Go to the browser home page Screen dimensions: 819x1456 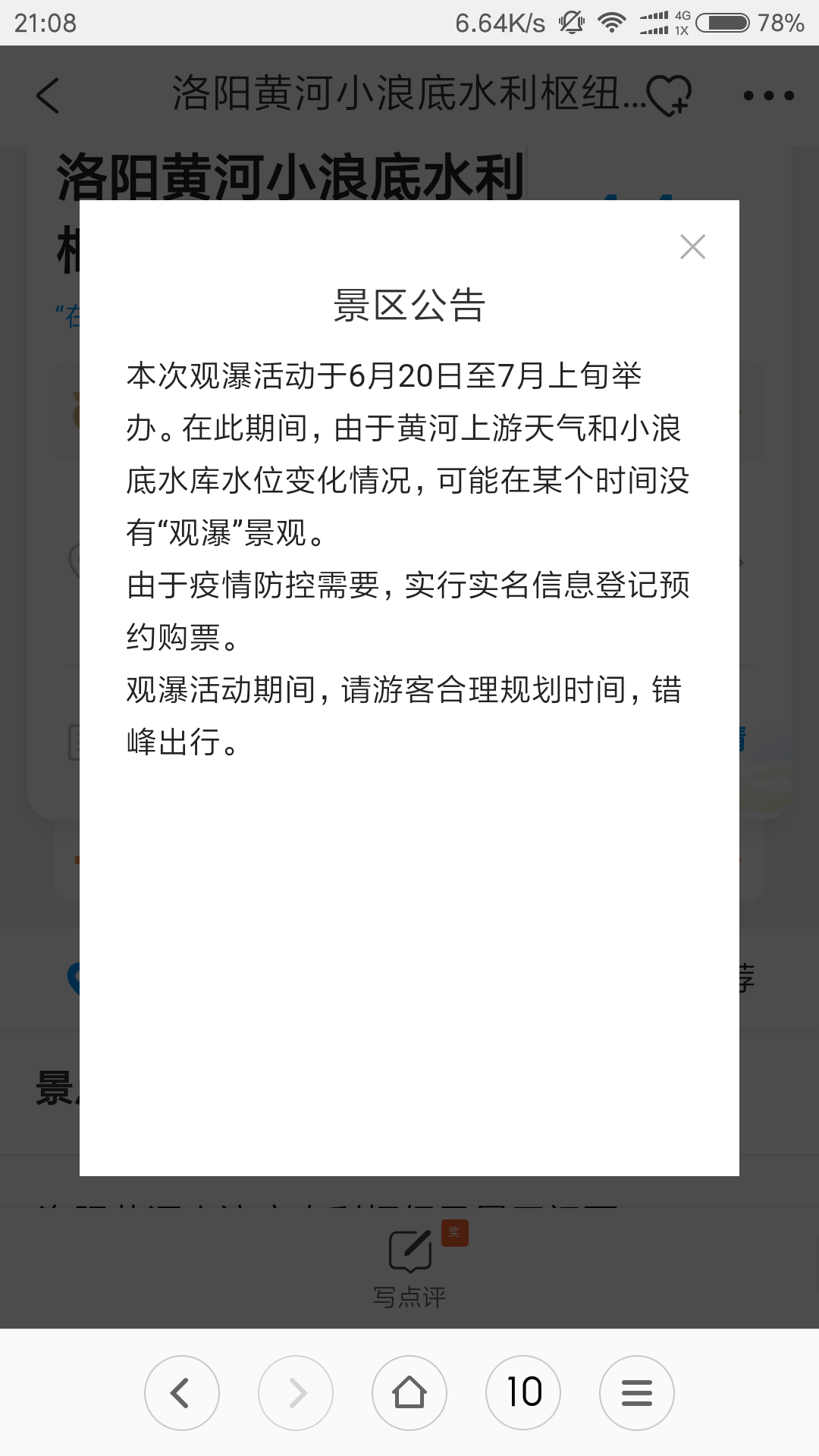click(409, 1393)
